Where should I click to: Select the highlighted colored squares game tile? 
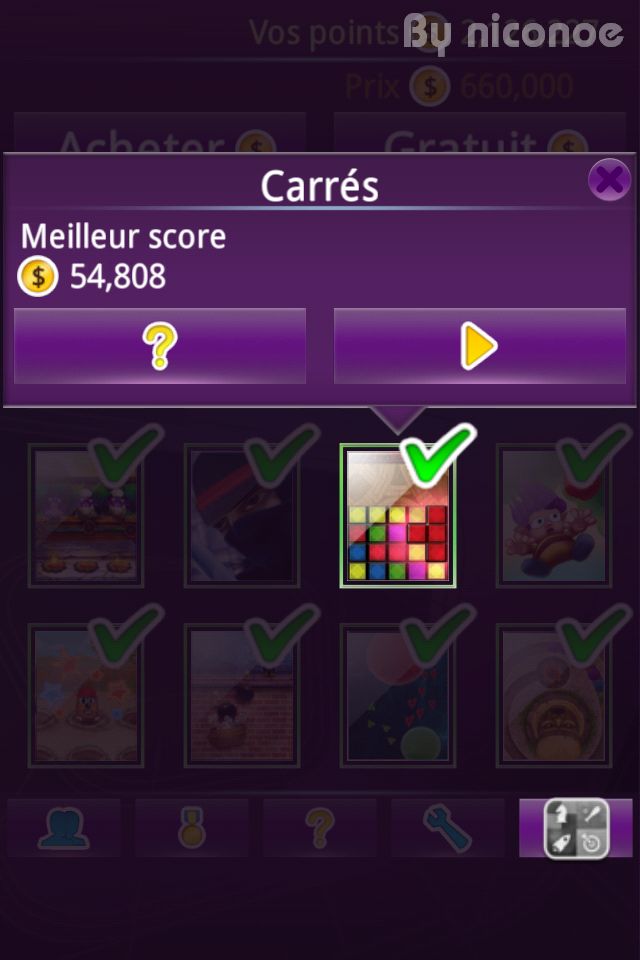398,517
